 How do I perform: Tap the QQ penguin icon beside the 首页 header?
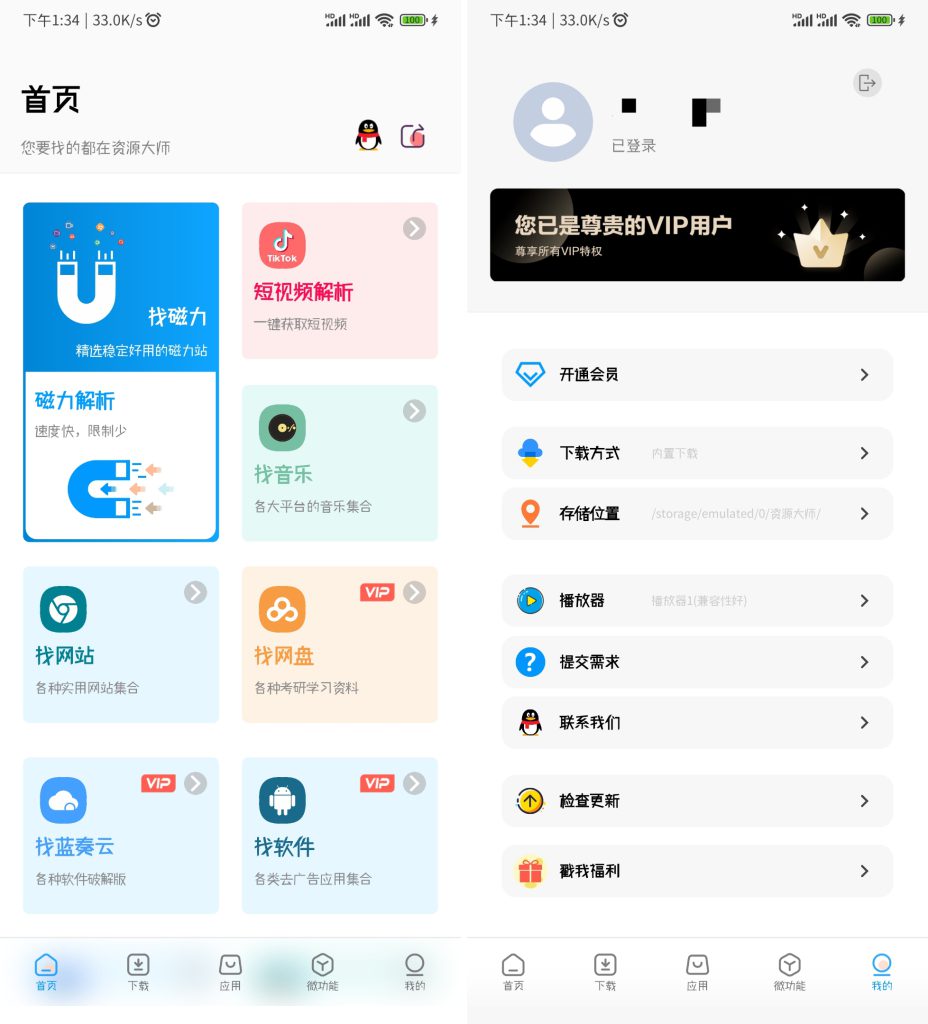pyautogui.click(x=368, y=136)
